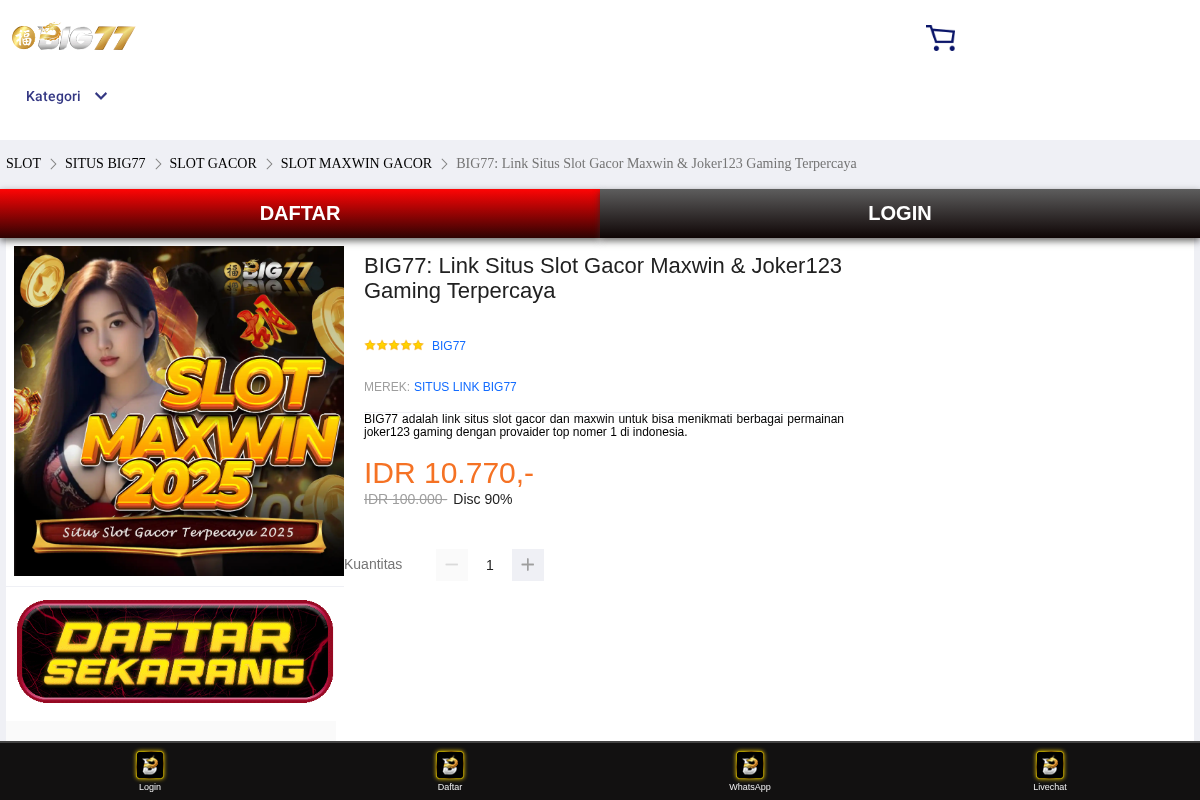The width and height of the screenshot is (1200, 800).
Task: Open SITUS BIG77 breadcrumb link
Action: (105, 163)
